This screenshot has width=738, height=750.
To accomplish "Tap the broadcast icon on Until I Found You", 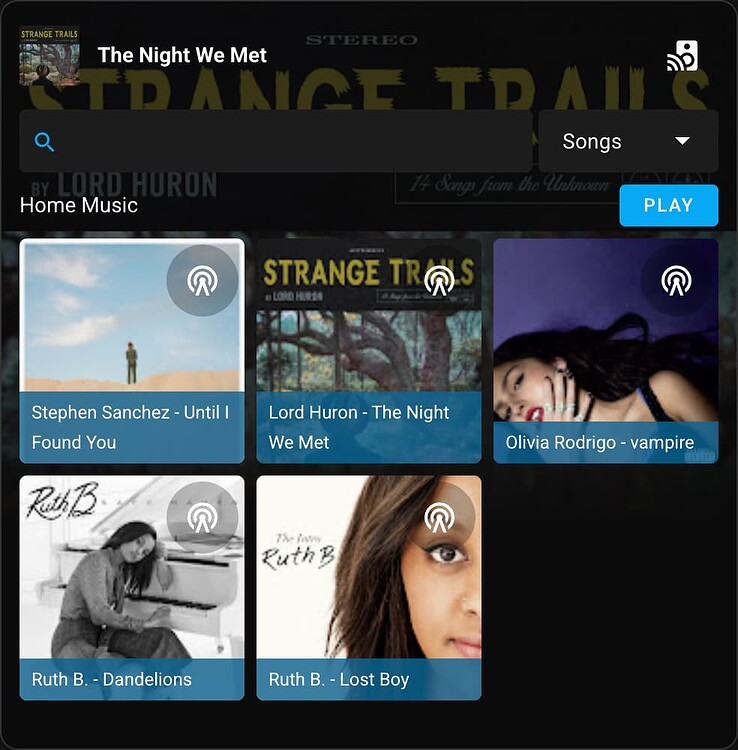I will (202, 281).
